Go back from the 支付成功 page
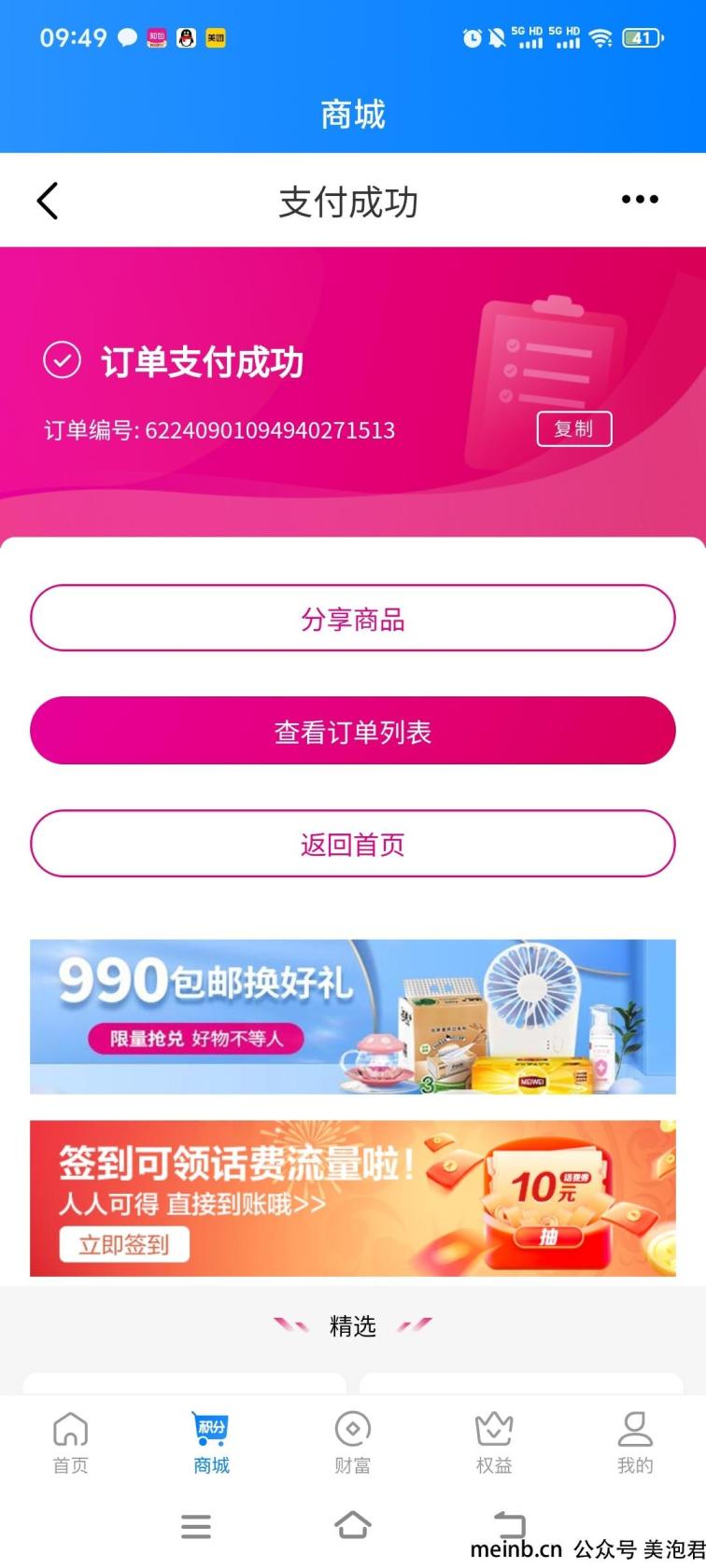This screenshot has height=1568, width=706. (x=48, y=201)
